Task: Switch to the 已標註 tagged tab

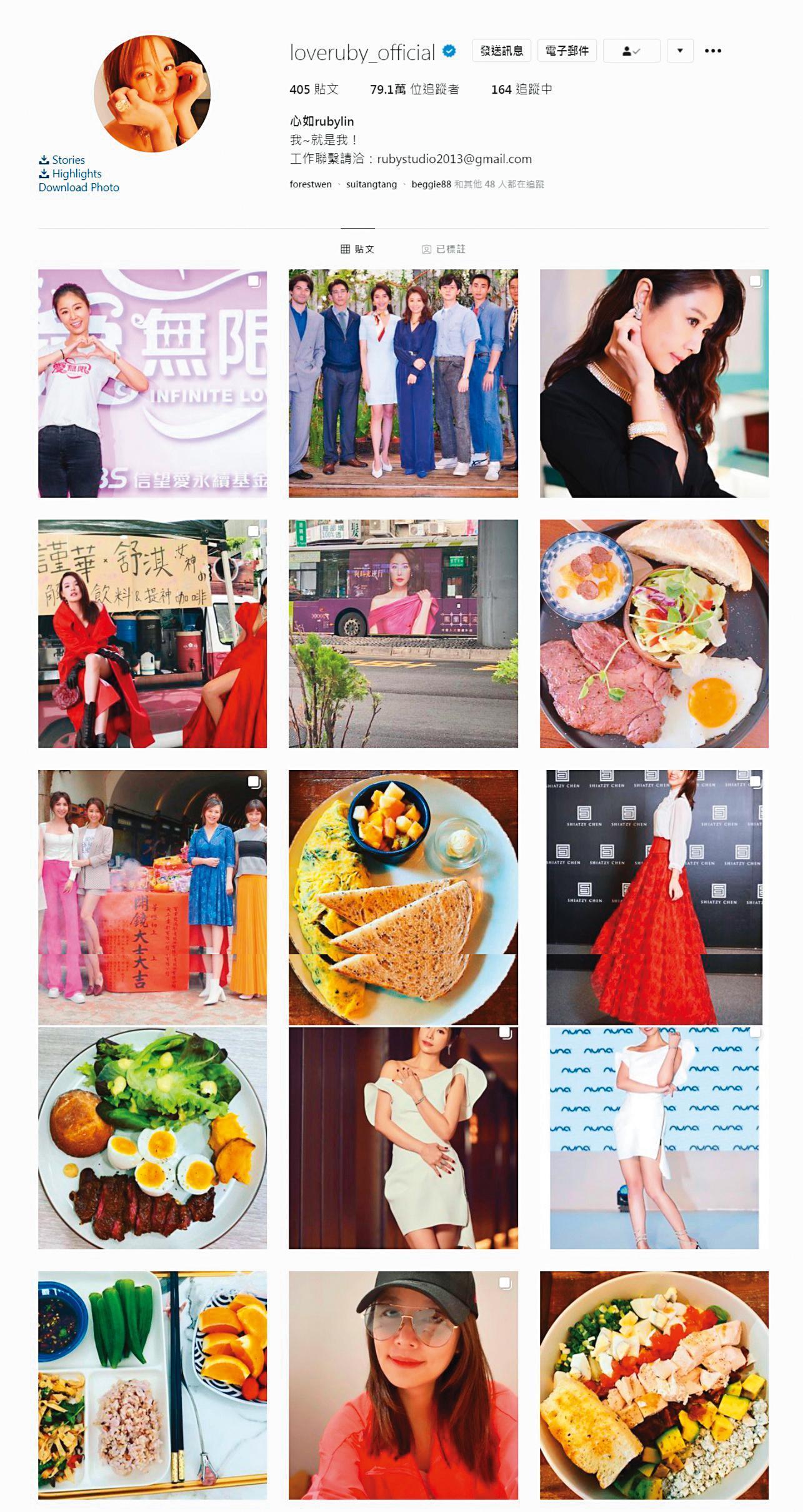Action: tap(444, 249)
